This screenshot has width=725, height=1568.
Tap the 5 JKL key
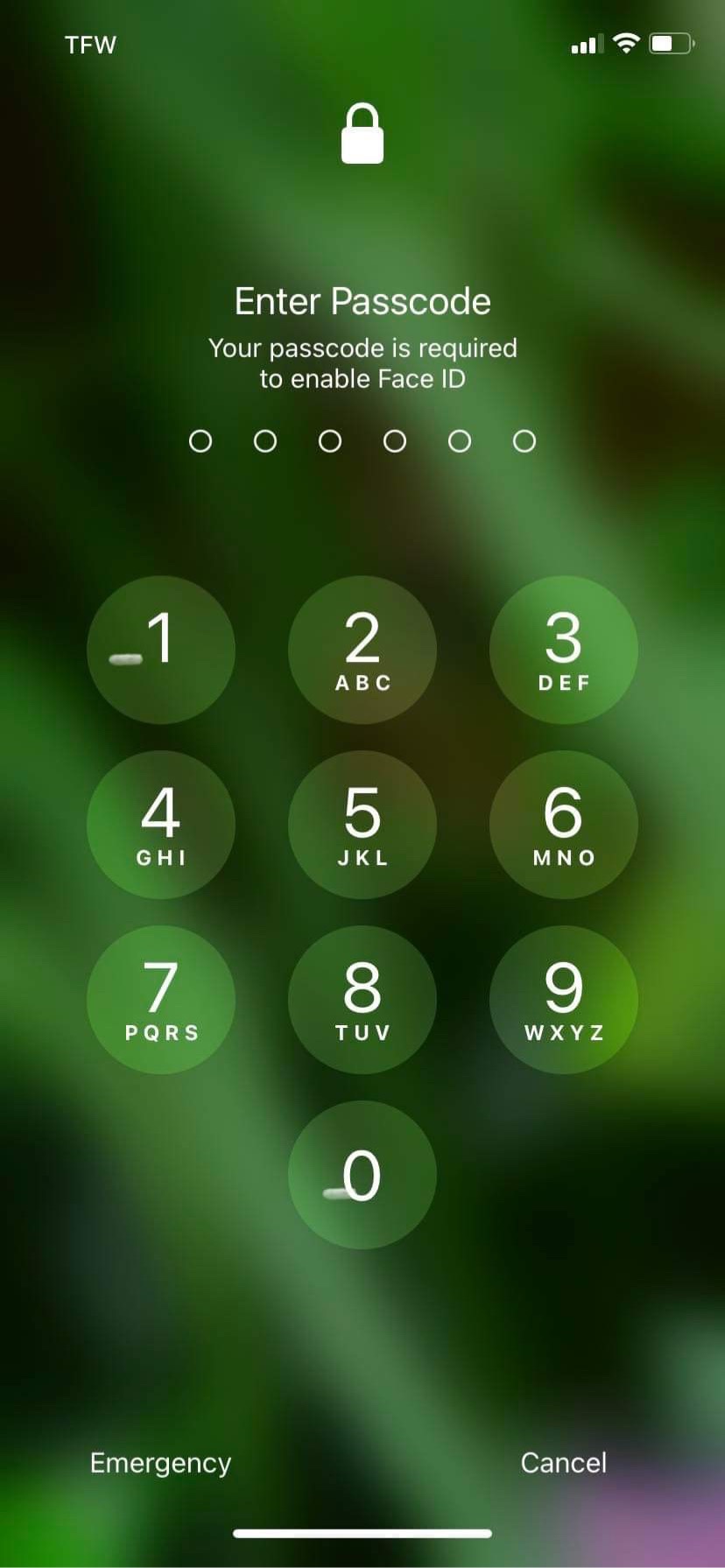[362, 825]
